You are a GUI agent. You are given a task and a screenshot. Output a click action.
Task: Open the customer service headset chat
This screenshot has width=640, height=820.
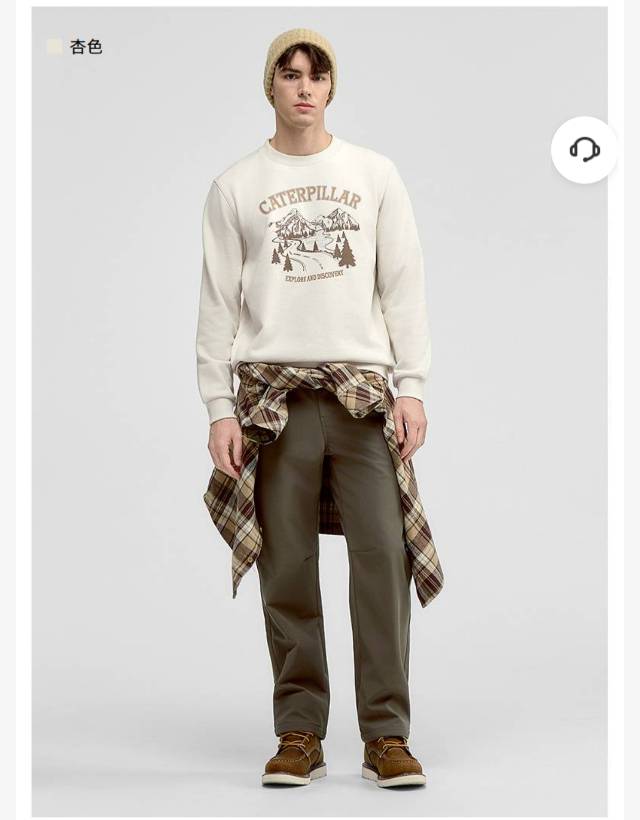(x=584, y=150)
